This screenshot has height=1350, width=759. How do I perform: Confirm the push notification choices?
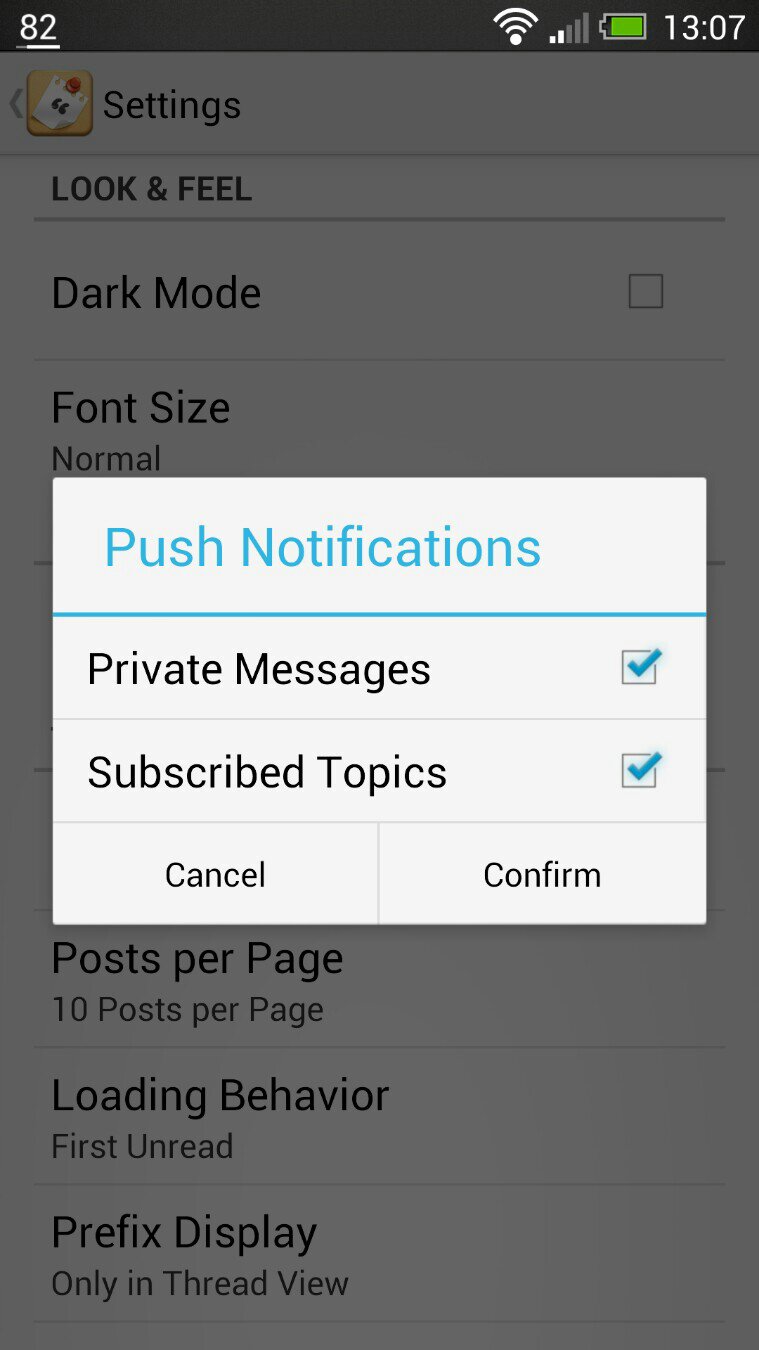pyautogui.click(x=542, y=874)
